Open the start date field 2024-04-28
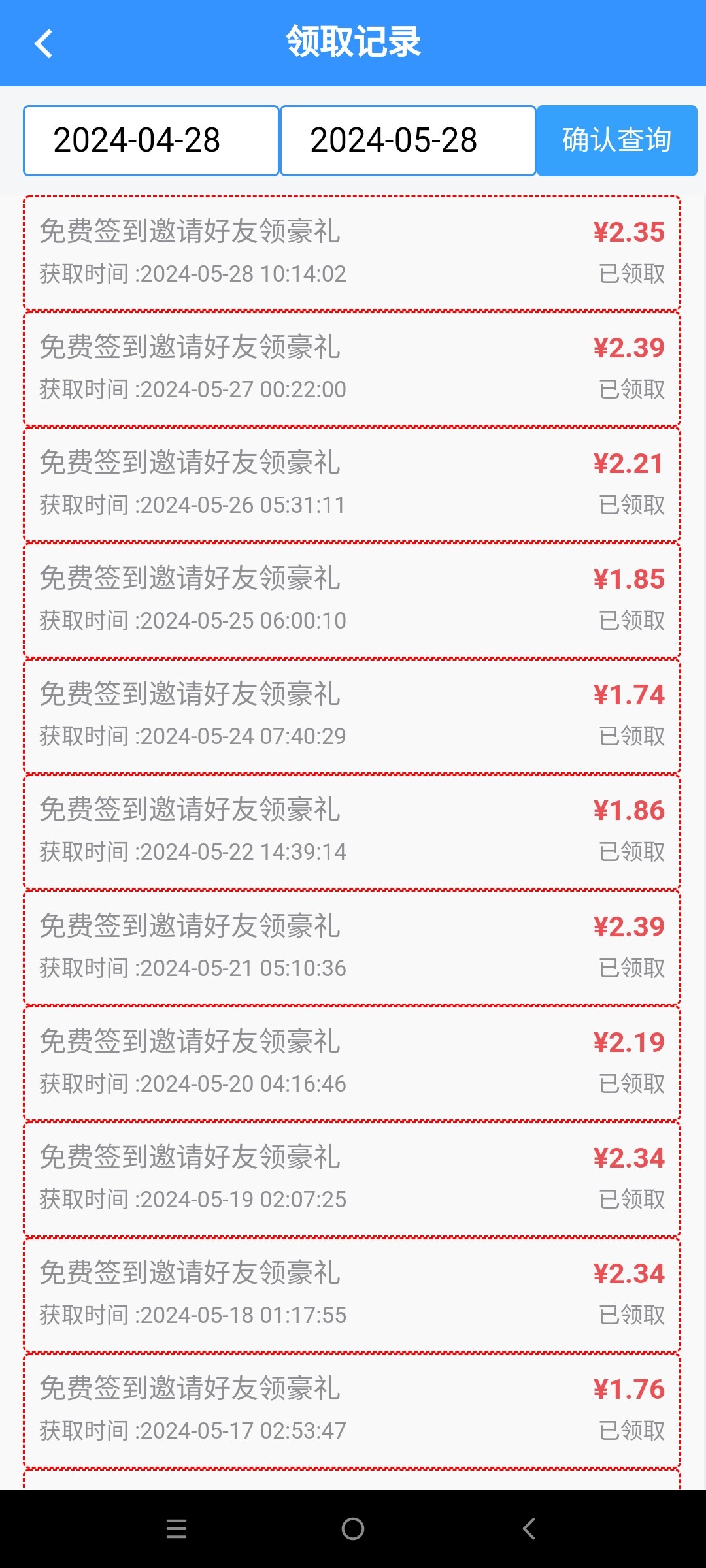The height and width of the screenshot is (1568, 706). click(x=151, y=140)
